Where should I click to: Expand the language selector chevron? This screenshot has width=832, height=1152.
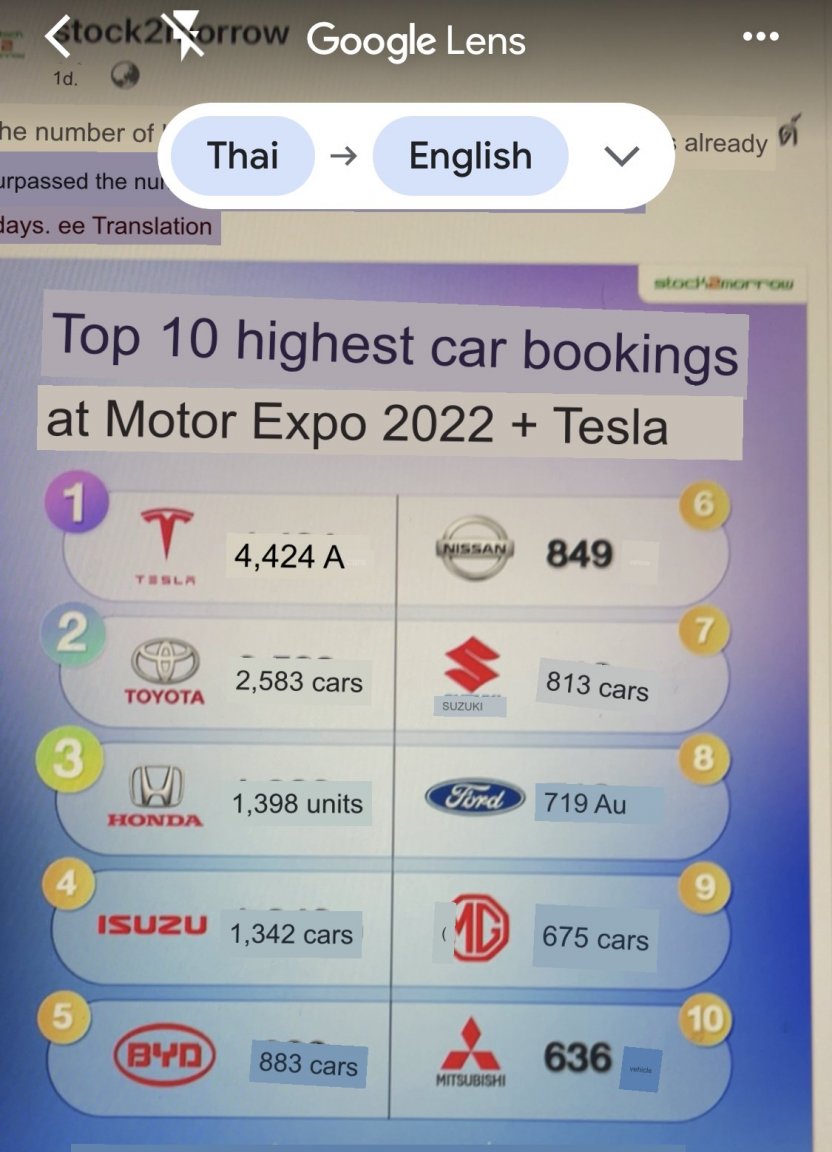click(622, 156)
